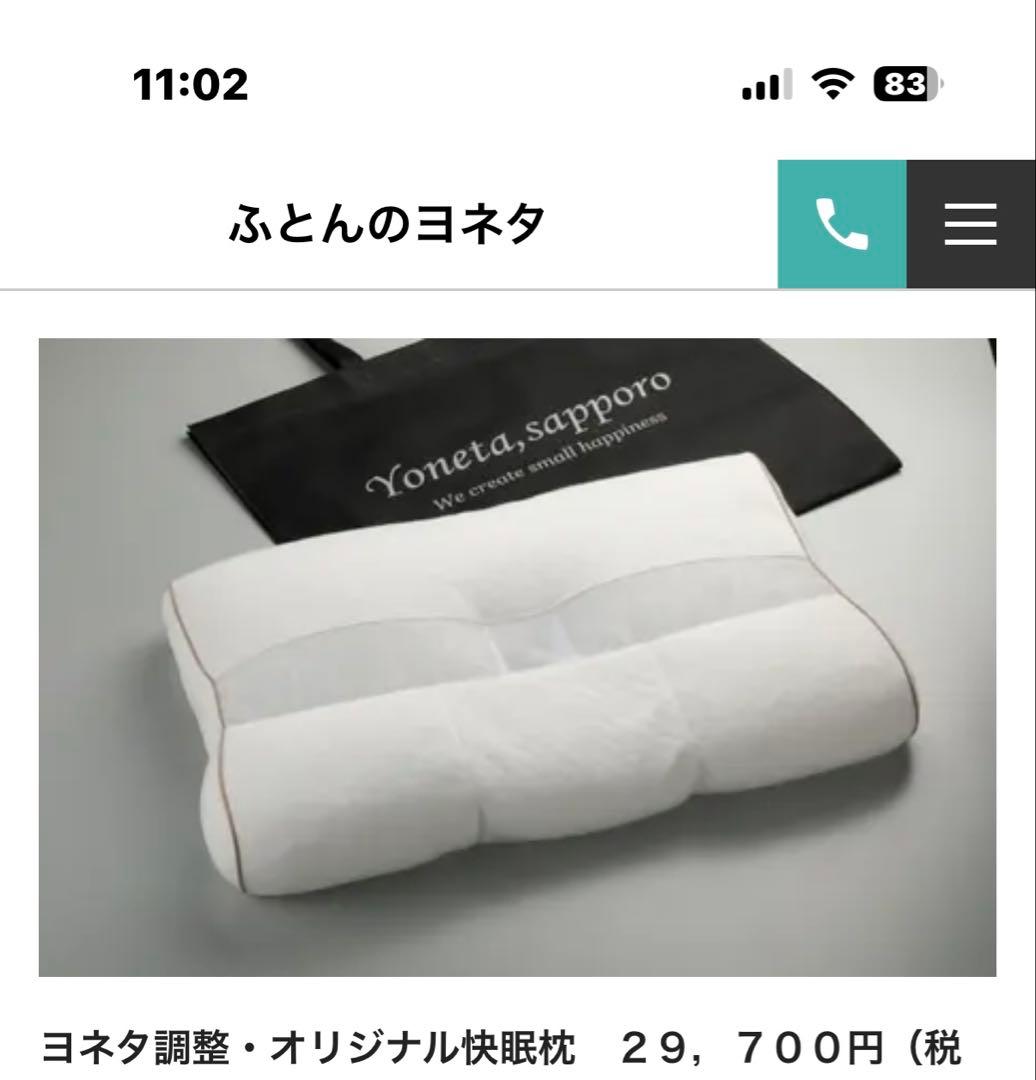
Task: Open the hamburger menu
Action: [970, 224]
